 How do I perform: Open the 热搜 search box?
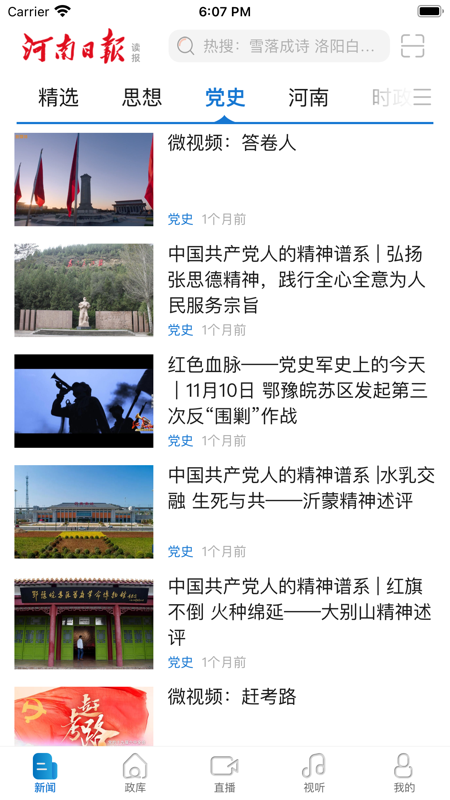point(279,46)
